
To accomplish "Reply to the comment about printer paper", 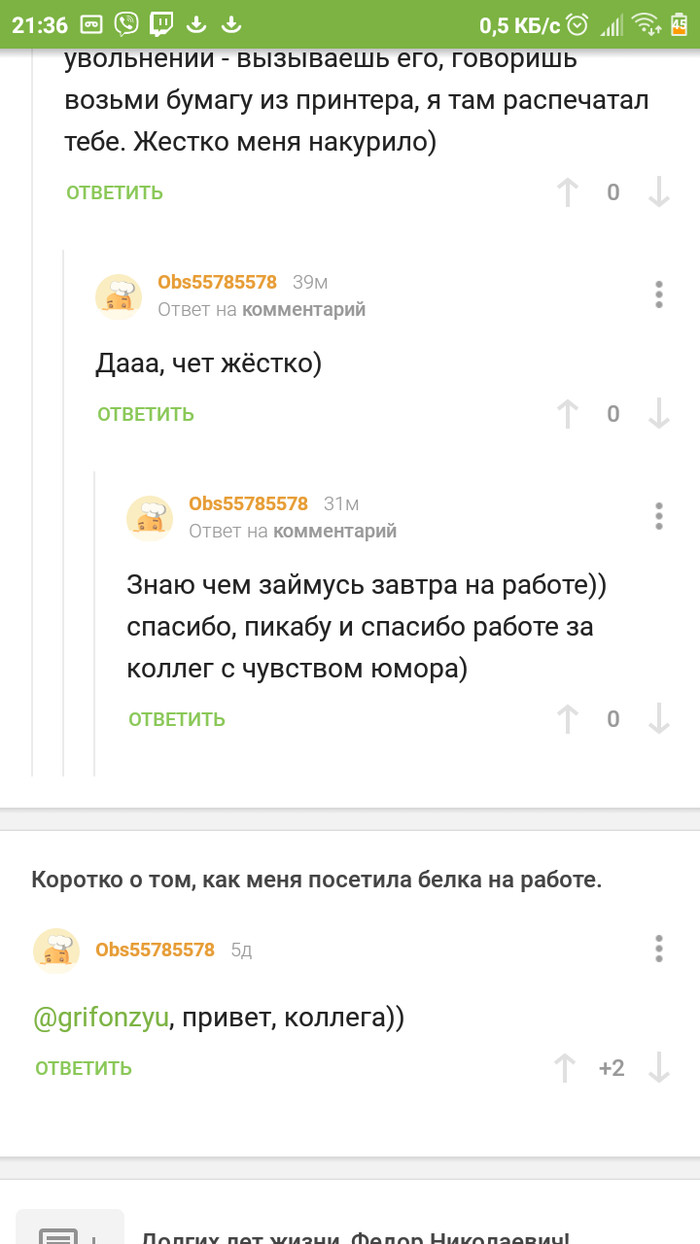I will click(x=114, y=192).
